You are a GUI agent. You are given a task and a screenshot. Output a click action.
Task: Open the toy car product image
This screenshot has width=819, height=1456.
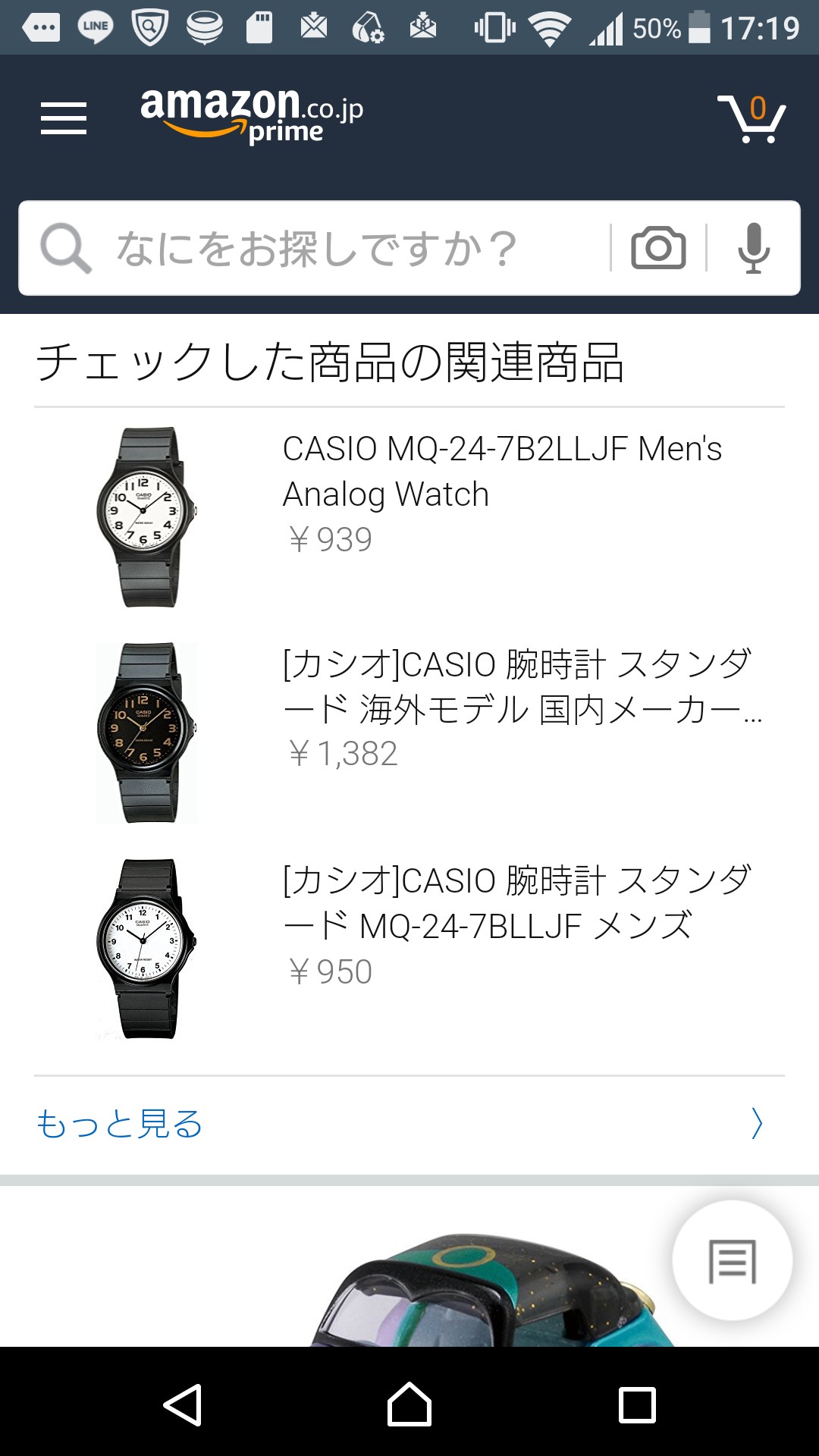(x=485, y=1289)
